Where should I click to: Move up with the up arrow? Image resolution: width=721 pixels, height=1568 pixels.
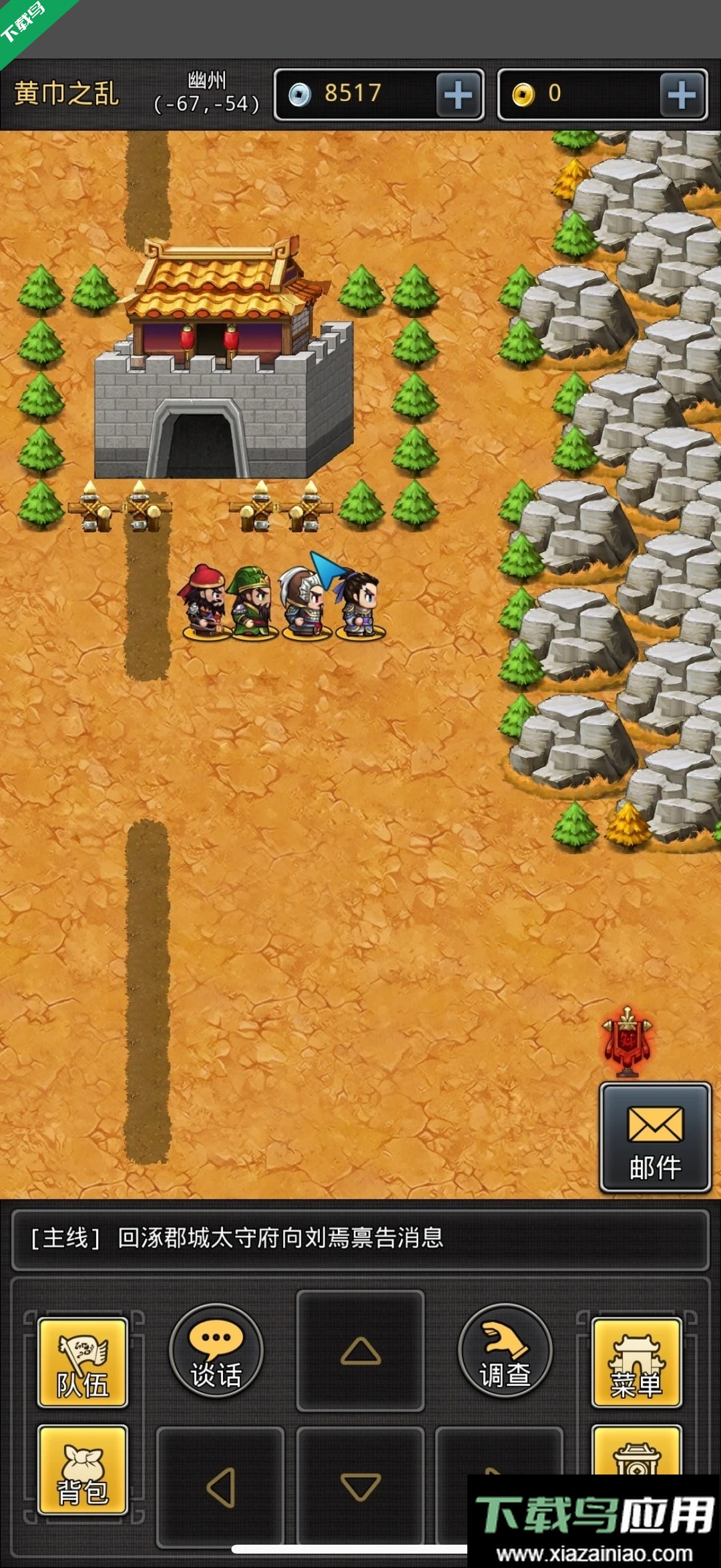pyautogui.click(x=360, y=1351)
